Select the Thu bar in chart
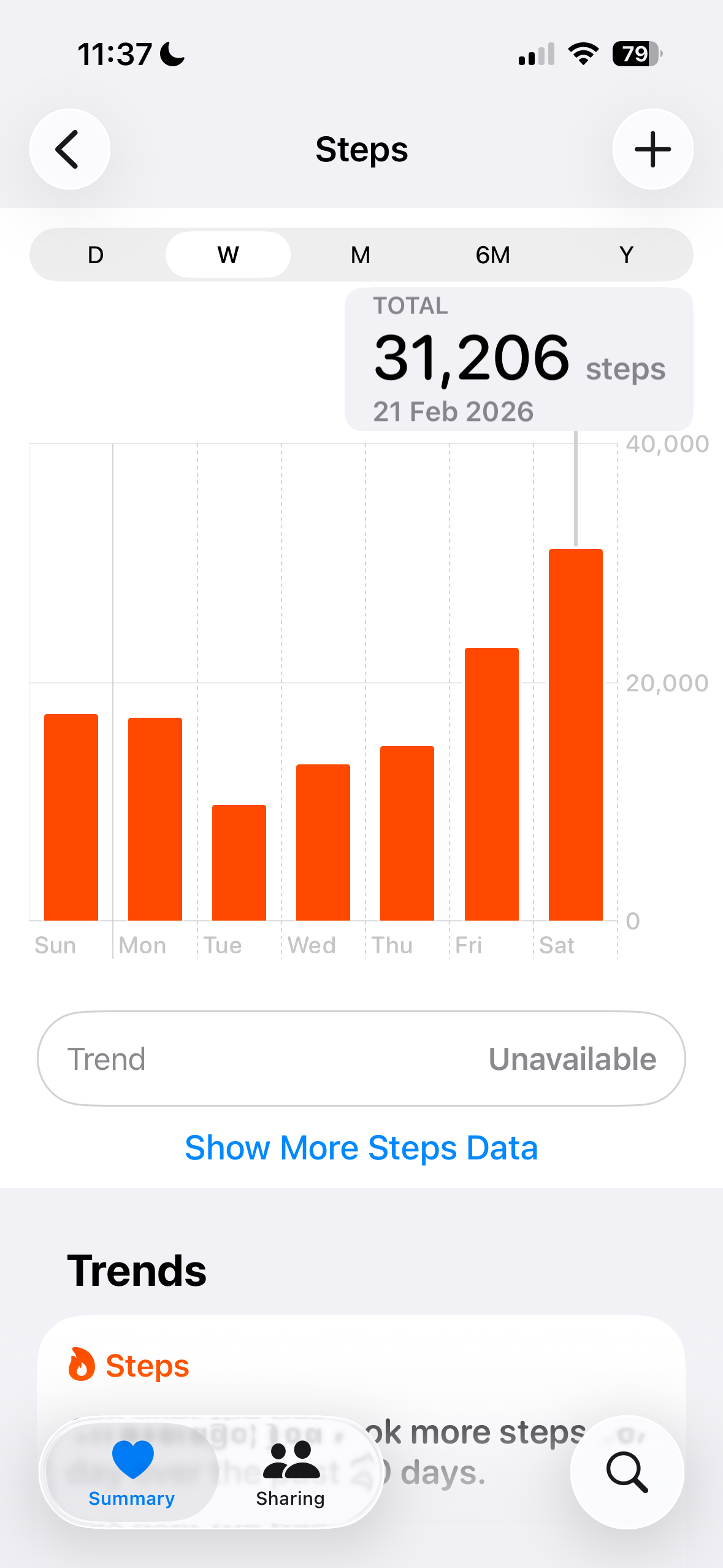723x1568 pixels. pos(407,833)
